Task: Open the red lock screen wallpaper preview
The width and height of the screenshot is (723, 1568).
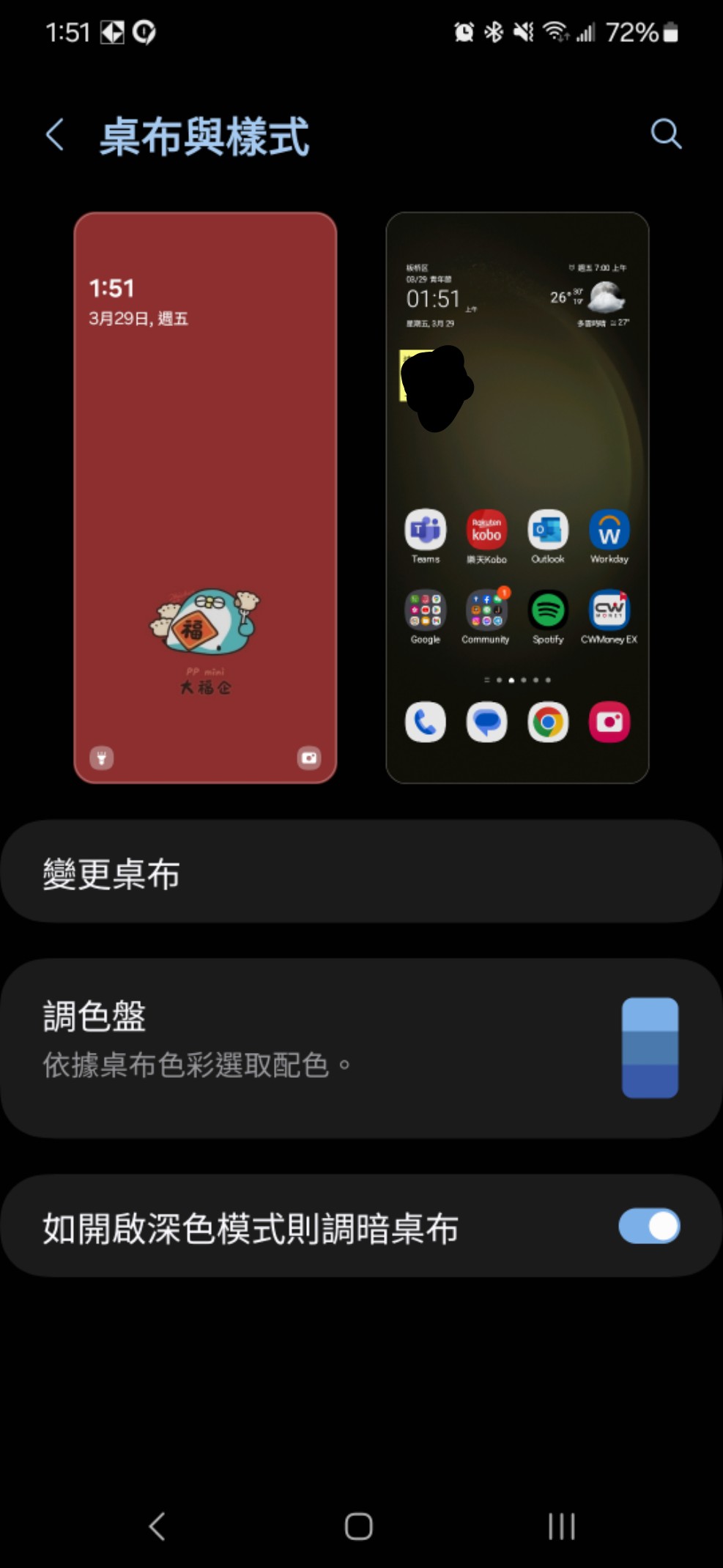Action: (205, 498)
